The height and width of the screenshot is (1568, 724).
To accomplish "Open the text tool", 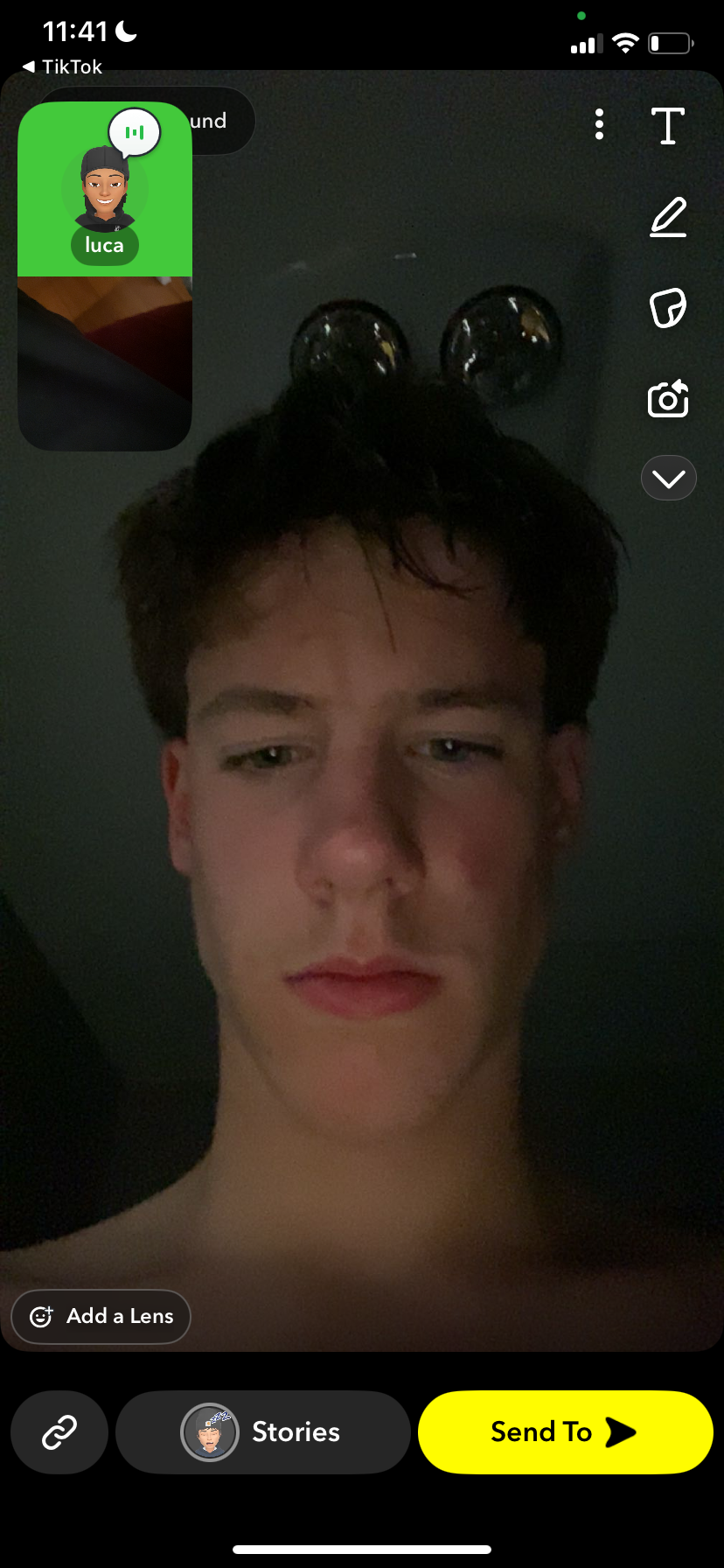I will pos(668,126).
